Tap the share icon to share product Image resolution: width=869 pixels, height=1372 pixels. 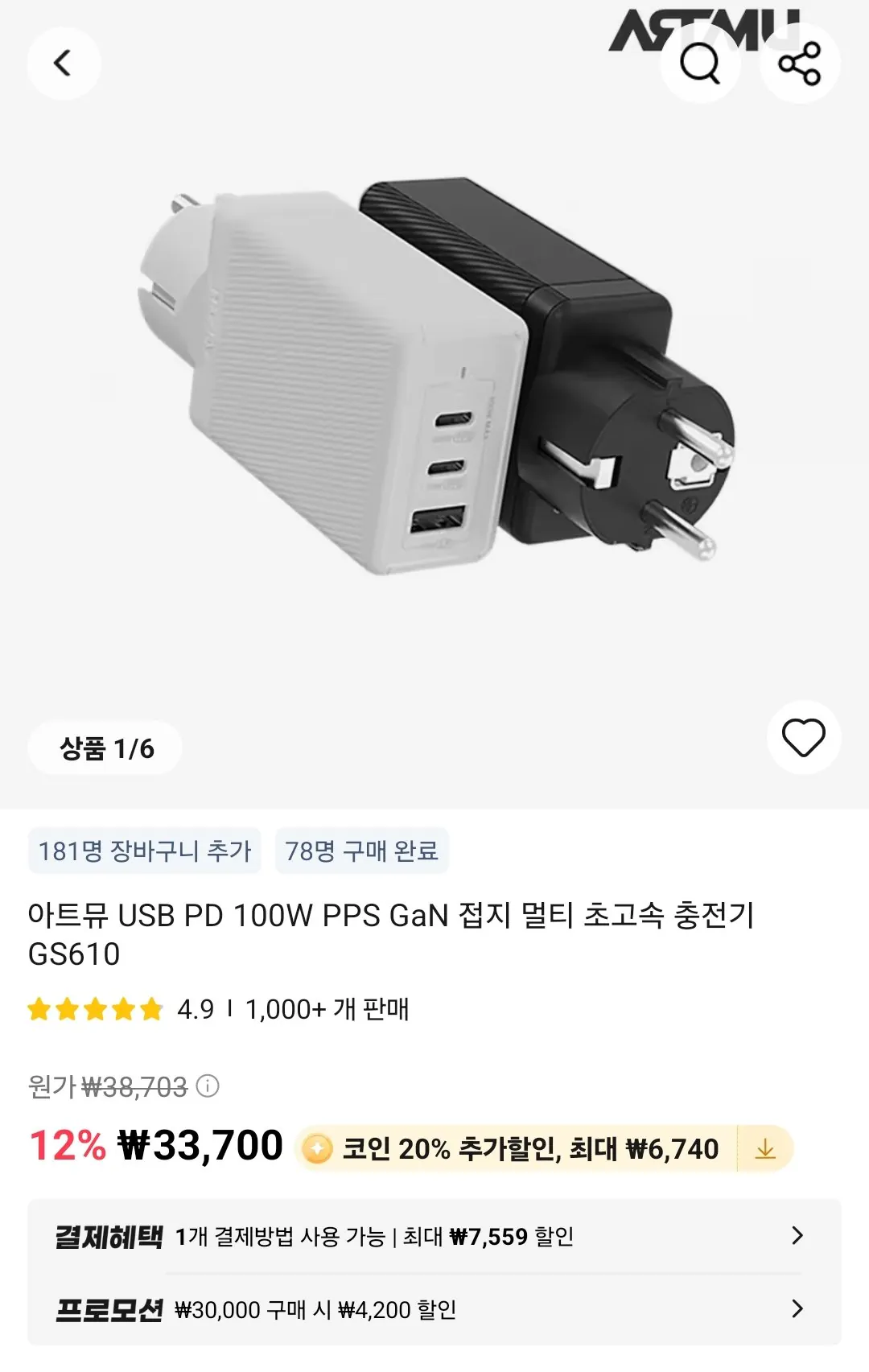coord(796,64)
